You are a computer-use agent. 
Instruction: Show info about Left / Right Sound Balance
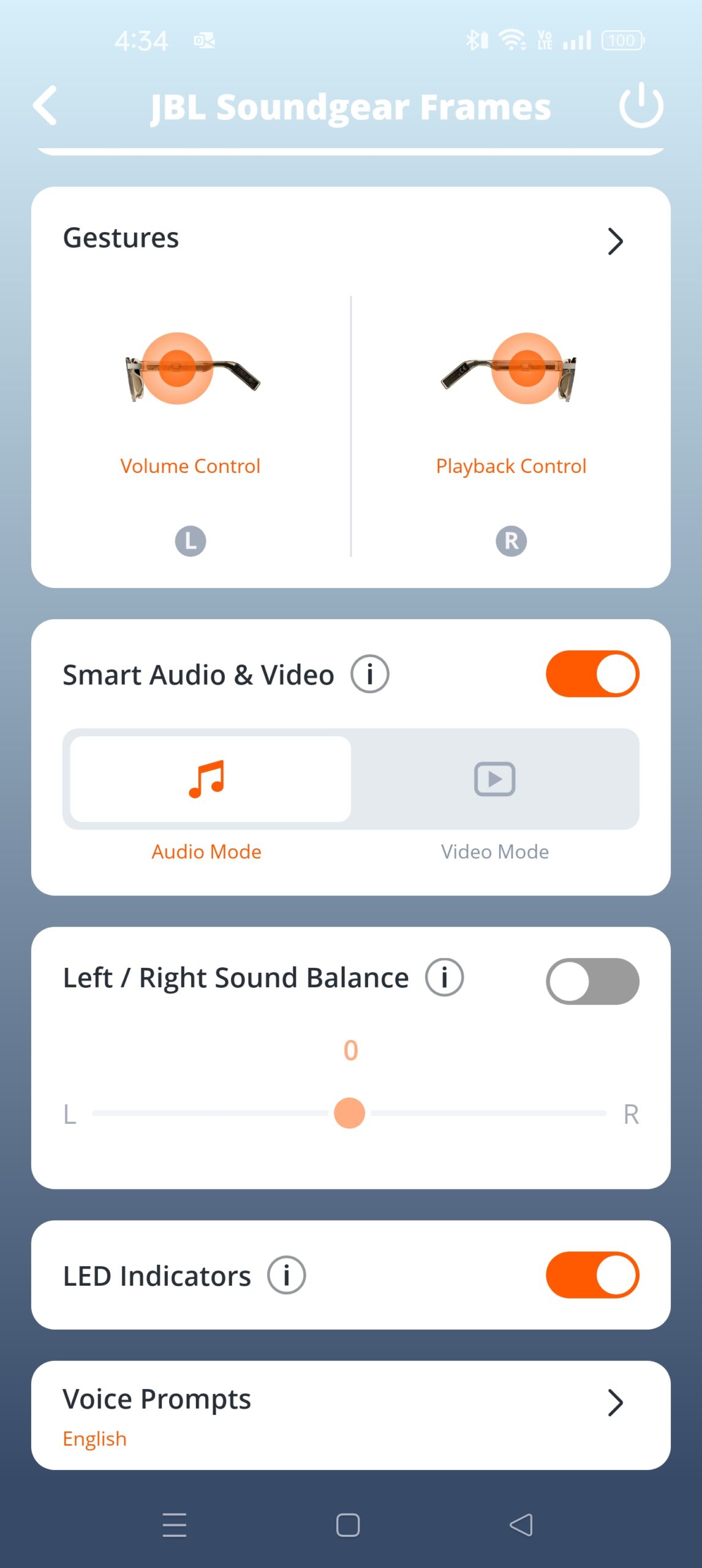[x=444, y=978]
